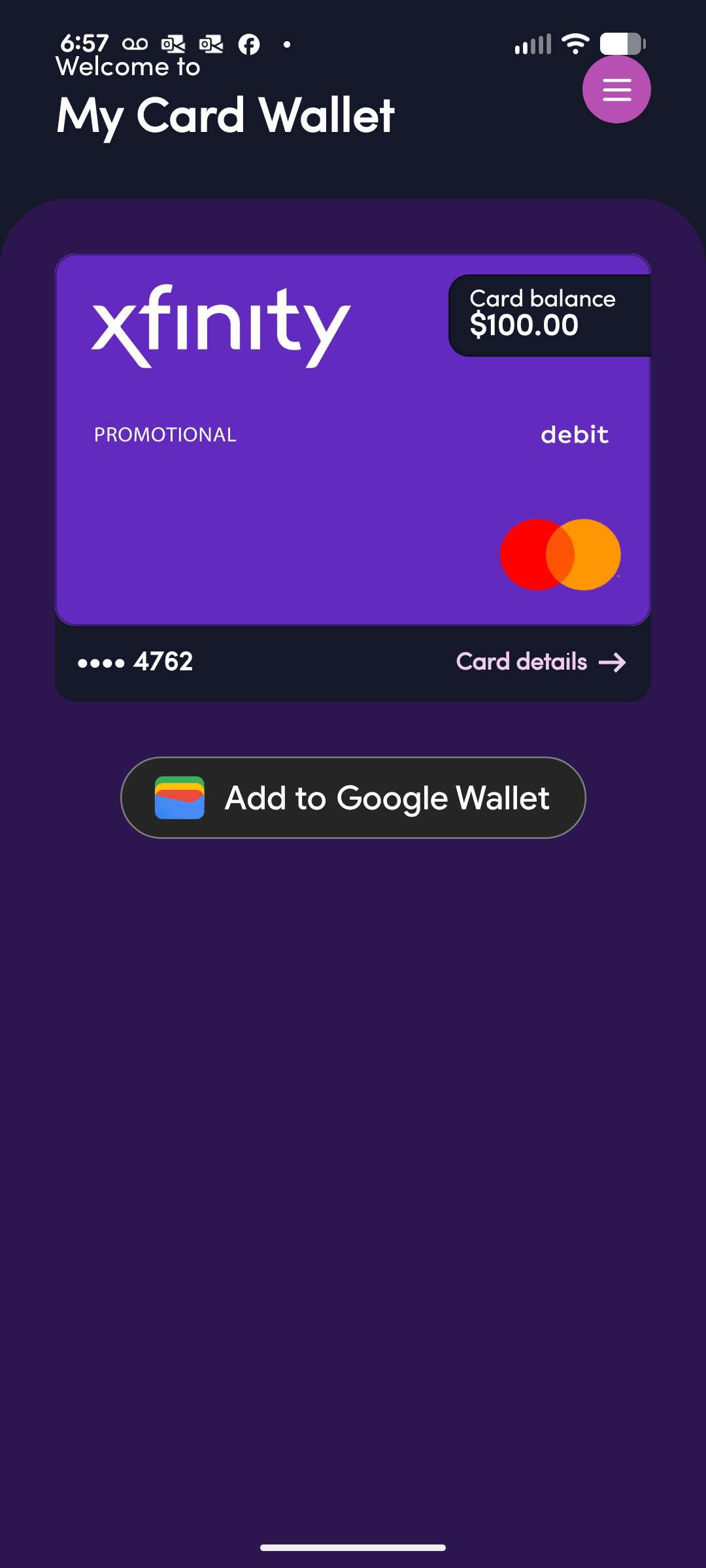Click the masked card number 4762

coord(133,662)
